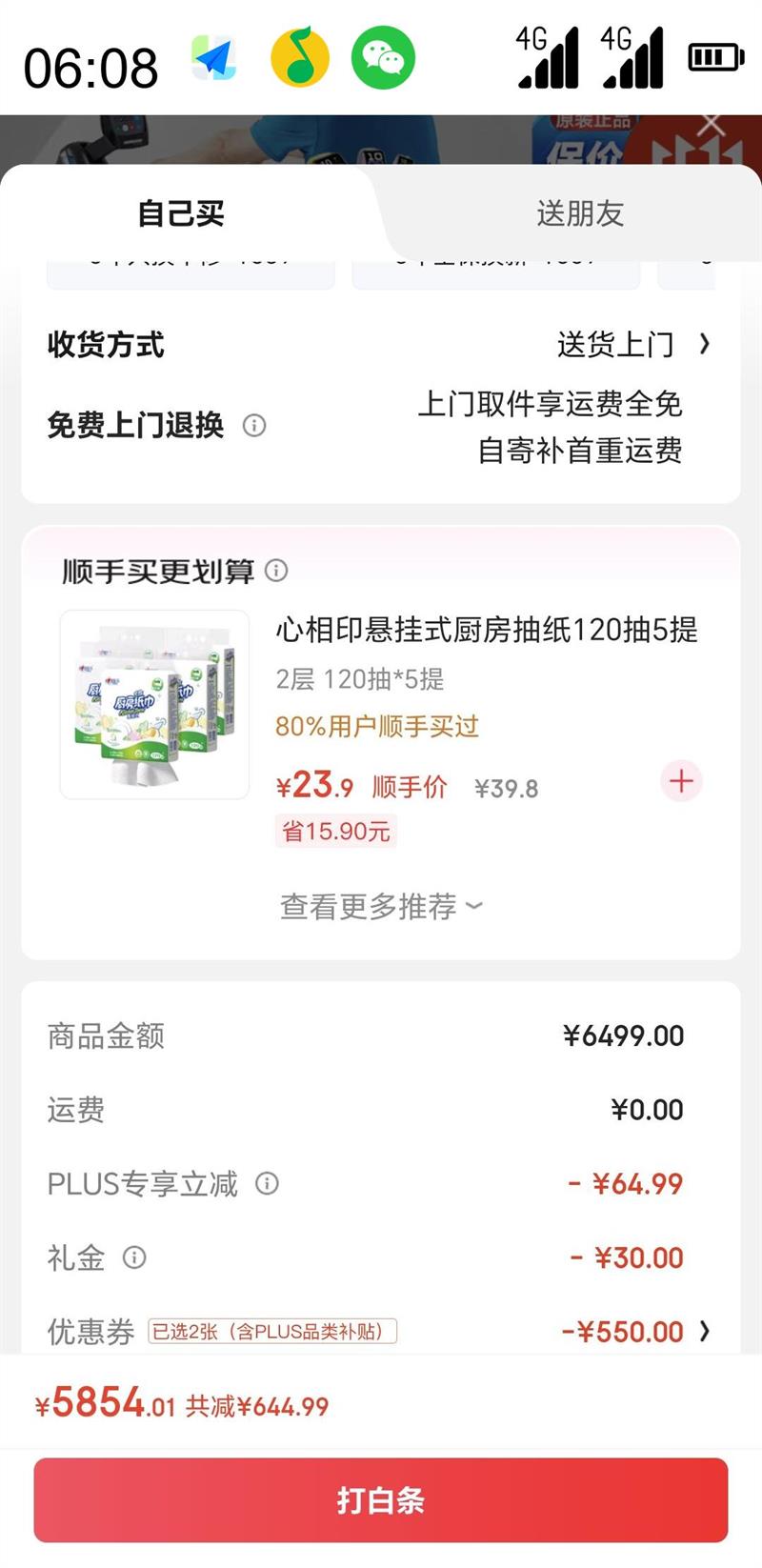This screenshot has width=762, height=1568.
Task: Expand 查看更多推荐
Action: click(381, 907)
